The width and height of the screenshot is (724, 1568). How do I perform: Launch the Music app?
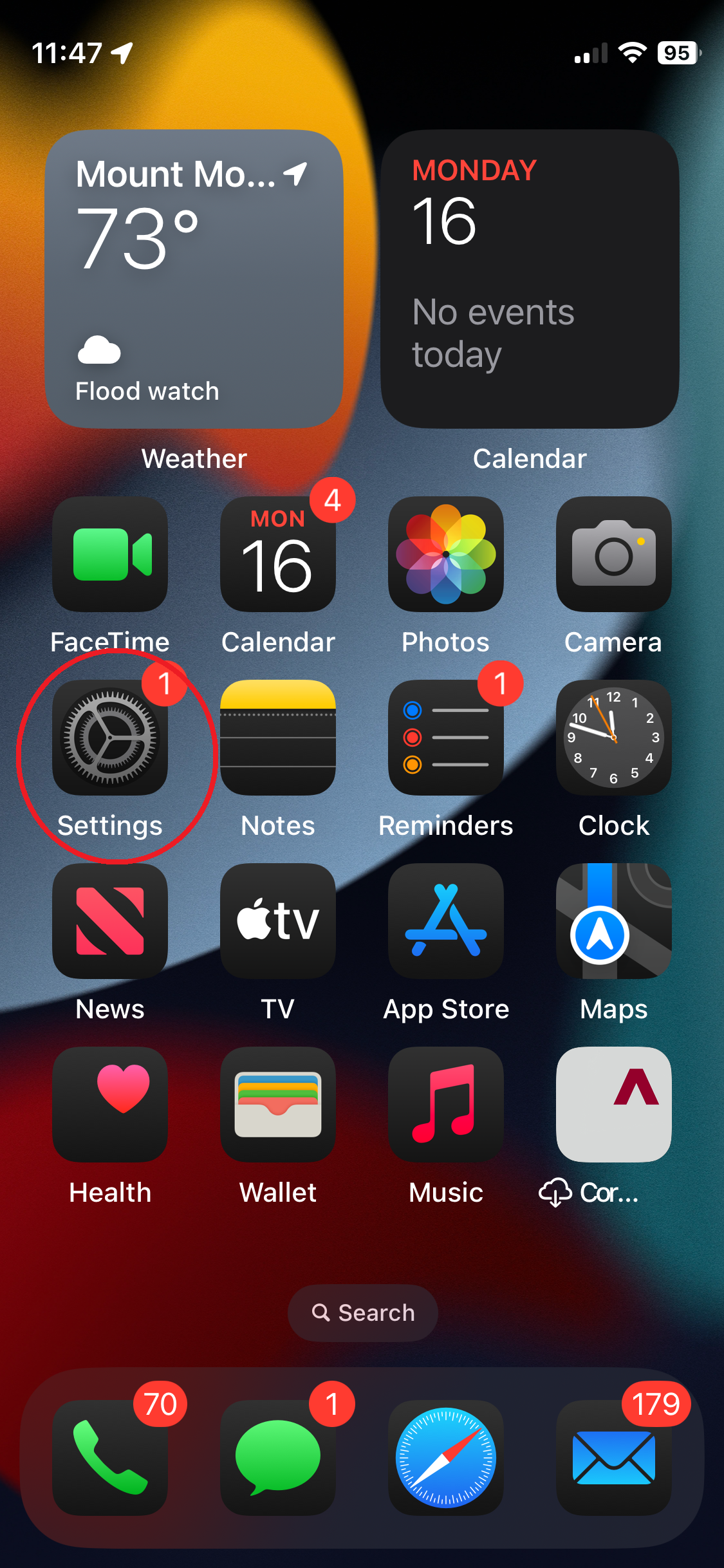point(446,1105)
